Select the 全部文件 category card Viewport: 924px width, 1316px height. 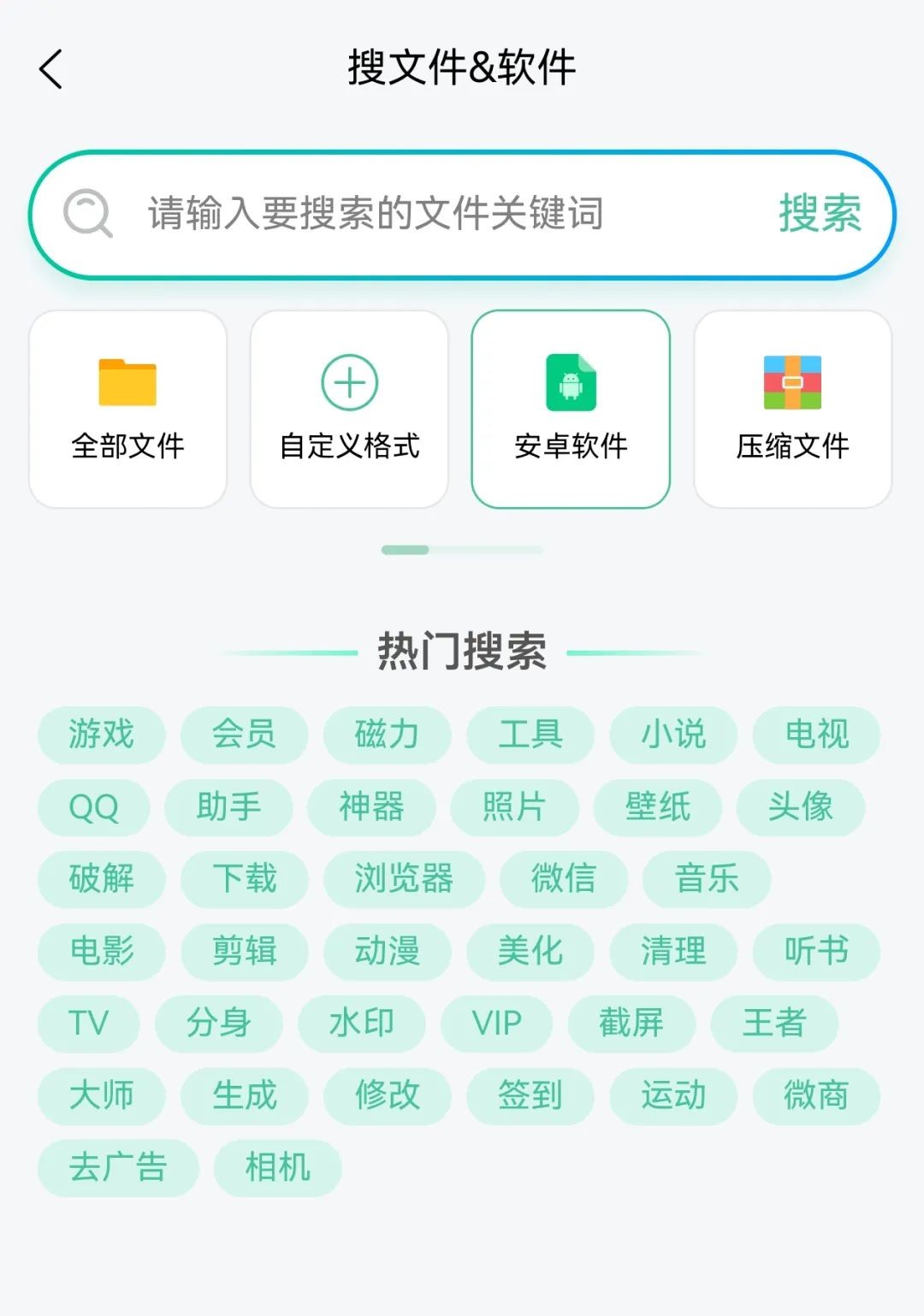tap(128, 410)
